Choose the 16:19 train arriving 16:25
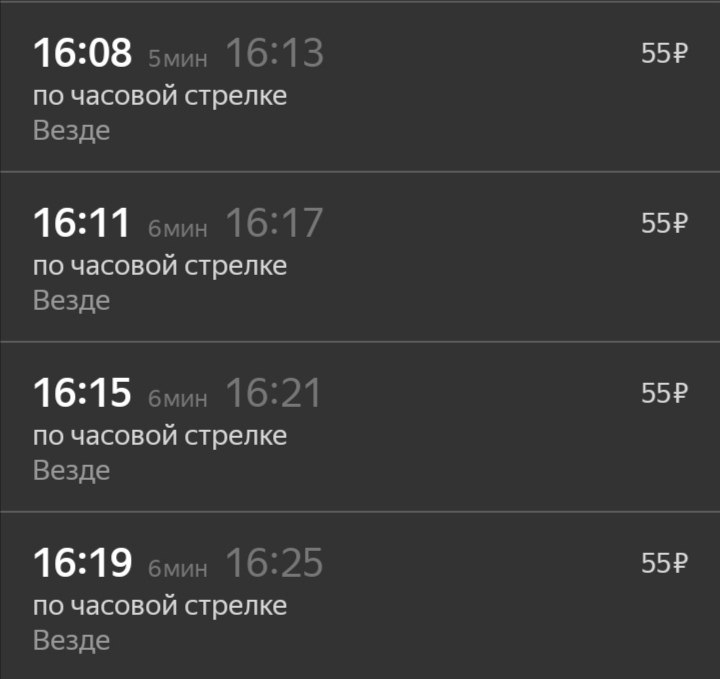Image resolution: width=720 pixels, height=679 pixels. click(360, 596)
